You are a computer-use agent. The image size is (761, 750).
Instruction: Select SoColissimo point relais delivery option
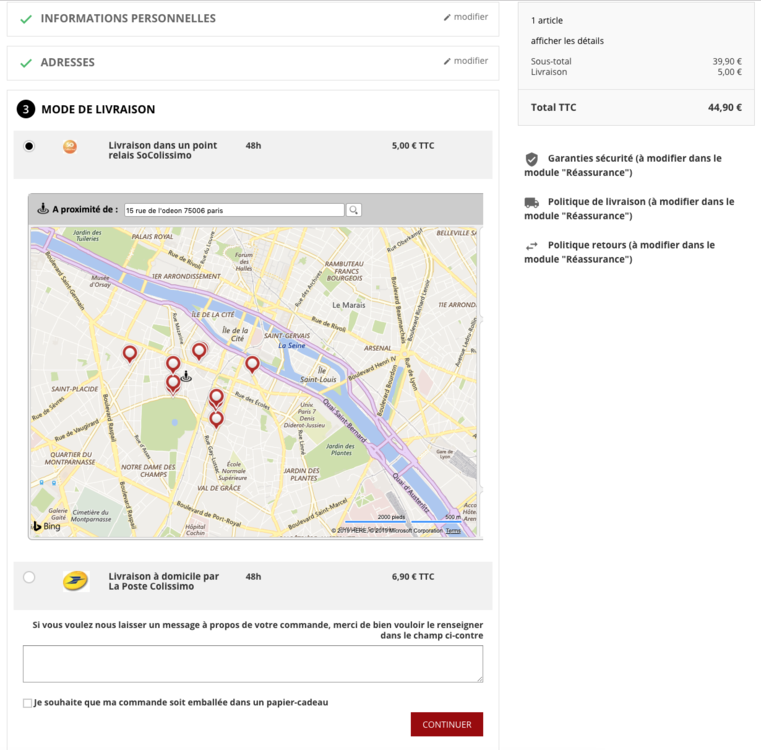(x=29, y=146)
